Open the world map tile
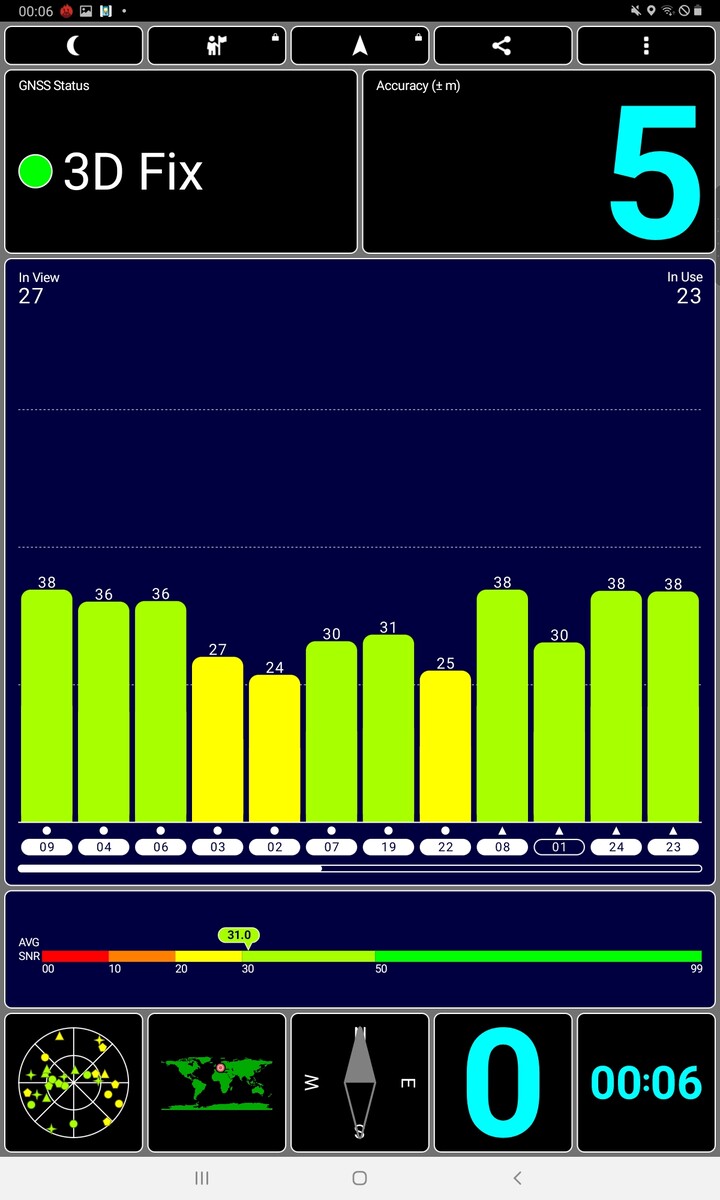Screen dimensions: 720x1200 (x=217, y=1083)
